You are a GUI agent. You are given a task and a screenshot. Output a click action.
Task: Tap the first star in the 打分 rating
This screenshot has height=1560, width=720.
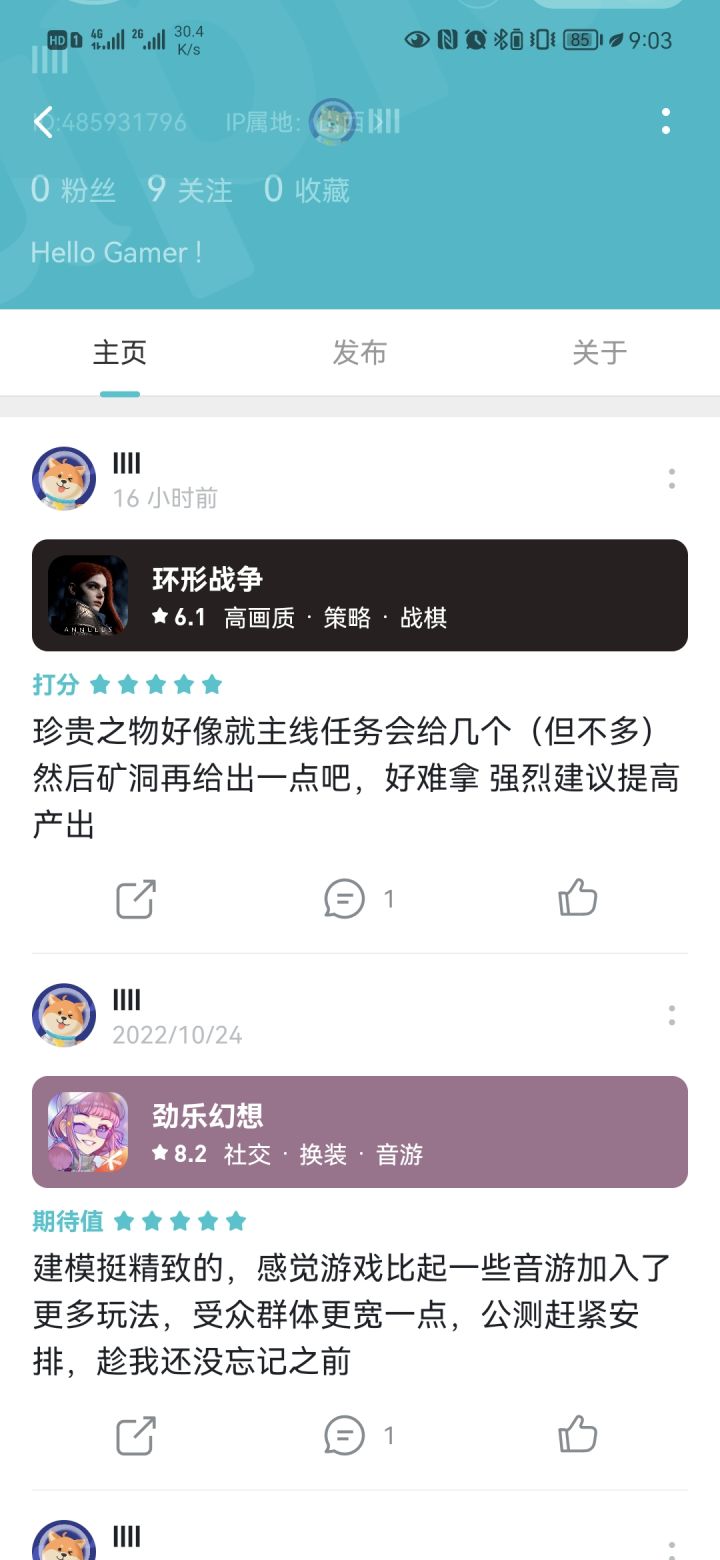100,684
